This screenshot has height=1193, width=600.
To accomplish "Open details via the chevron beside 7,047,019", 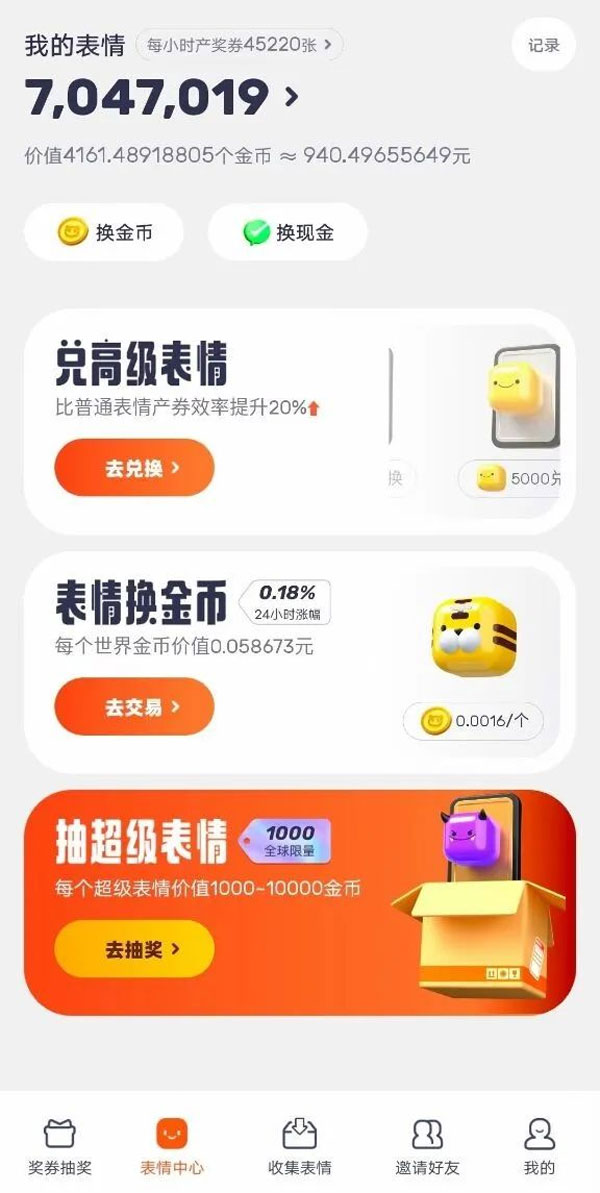I will coord(291,97).
